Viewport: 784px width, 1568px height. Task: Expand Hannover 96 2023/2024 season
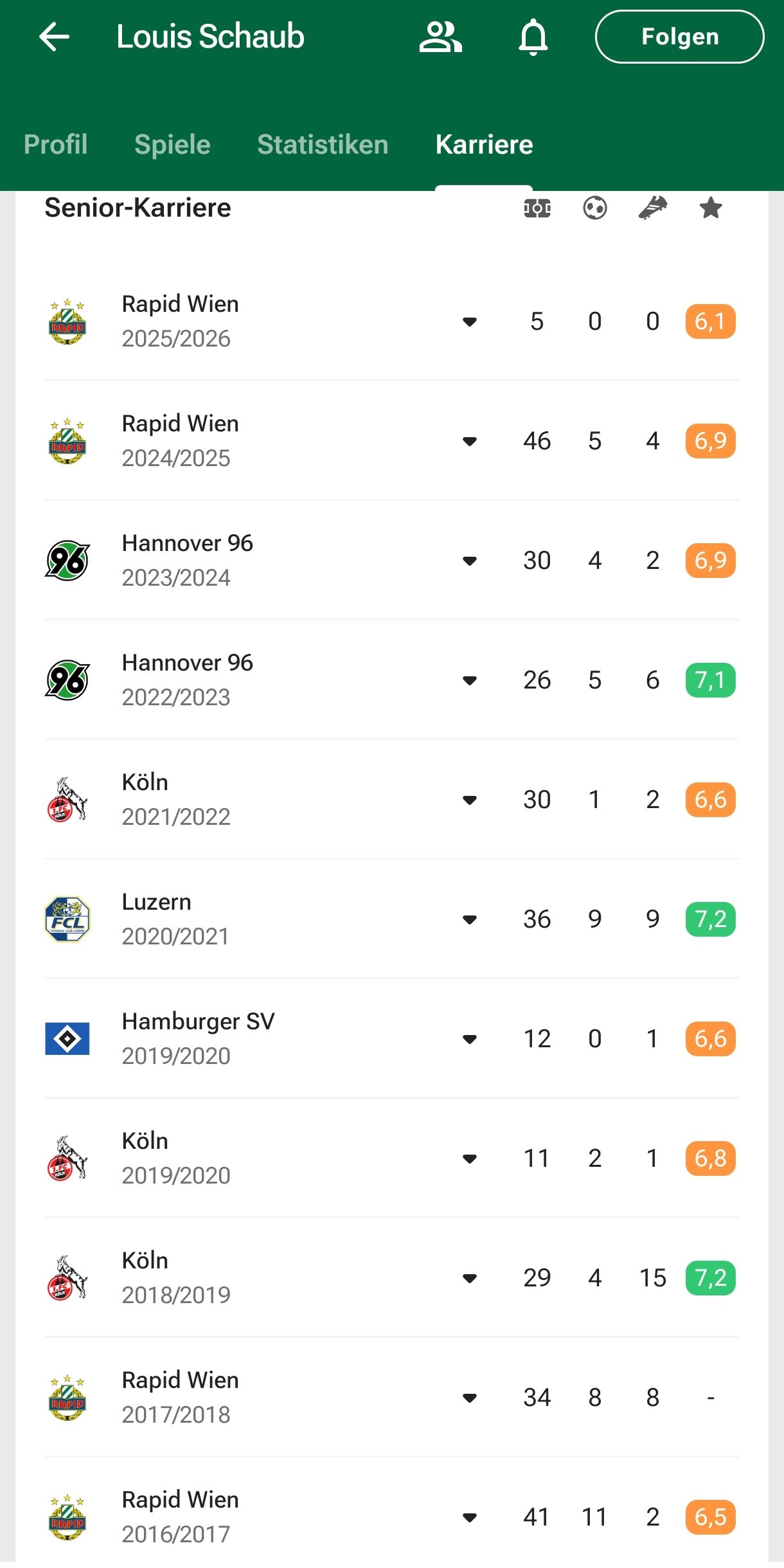[x=470, y=561]
